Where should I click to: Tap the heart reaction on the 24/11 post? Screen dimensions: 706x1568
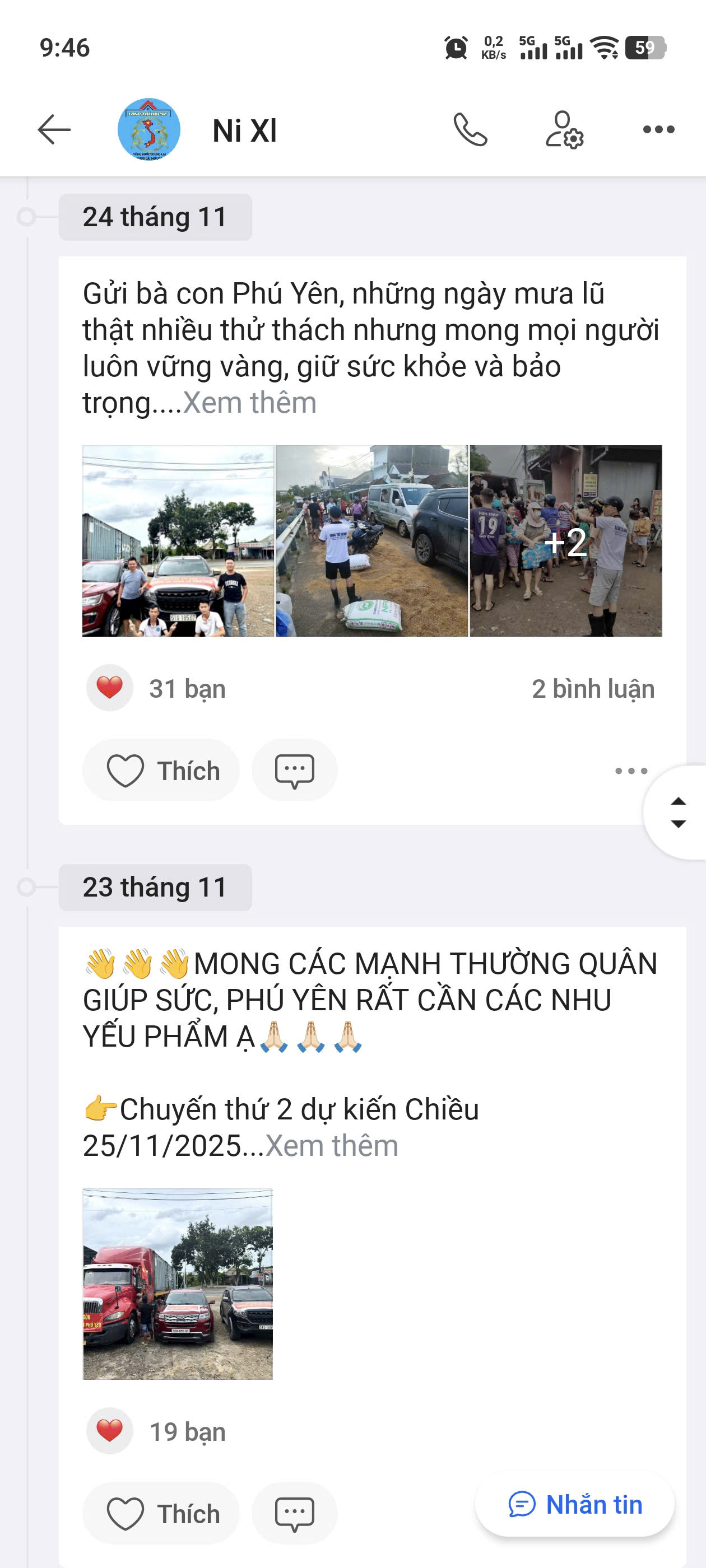[109, 687]
